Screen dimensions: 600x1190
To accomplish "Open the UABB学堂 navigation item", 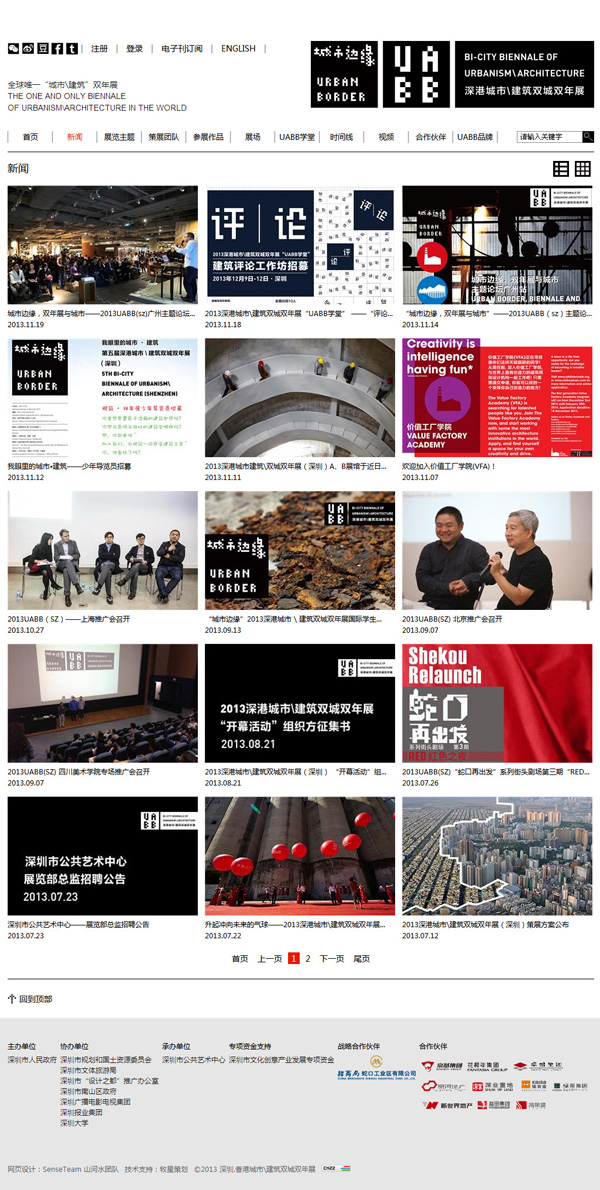I will (x=297, y=136).
